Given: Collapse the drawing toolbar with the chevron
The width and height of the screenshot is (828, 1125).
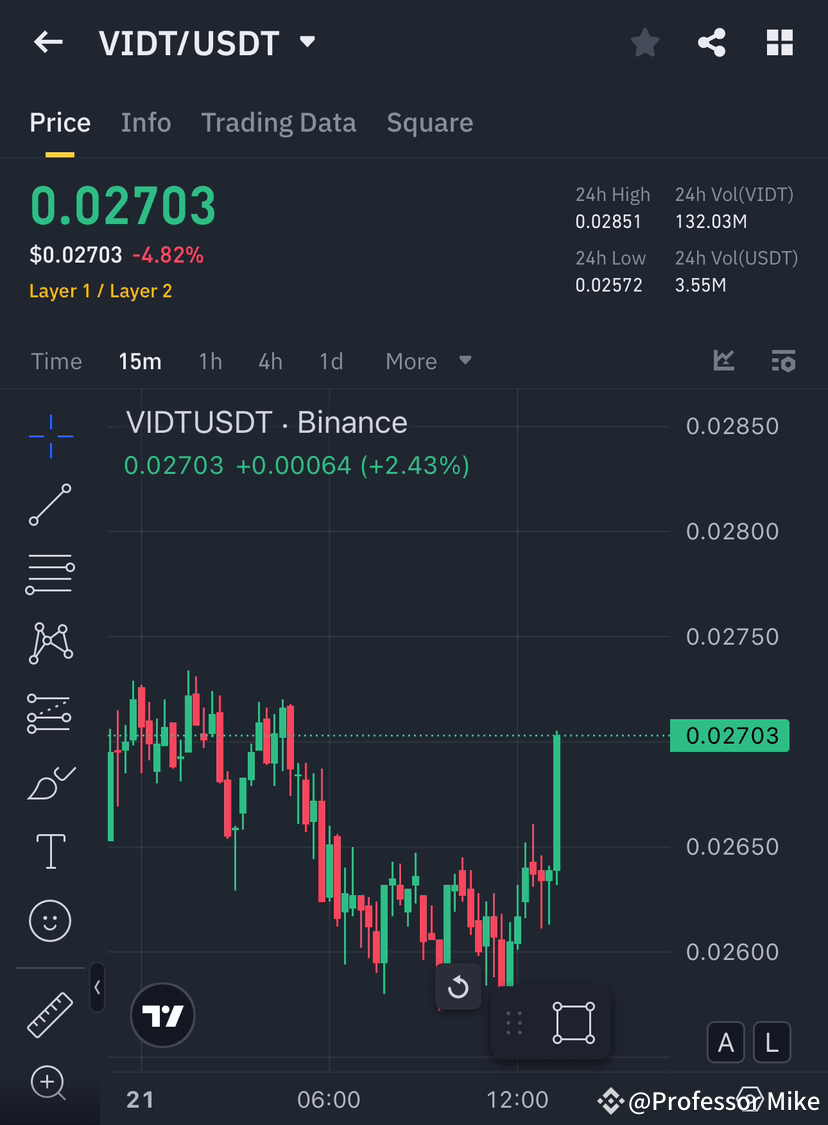Looking at the screenshot, I should [97, 987].
